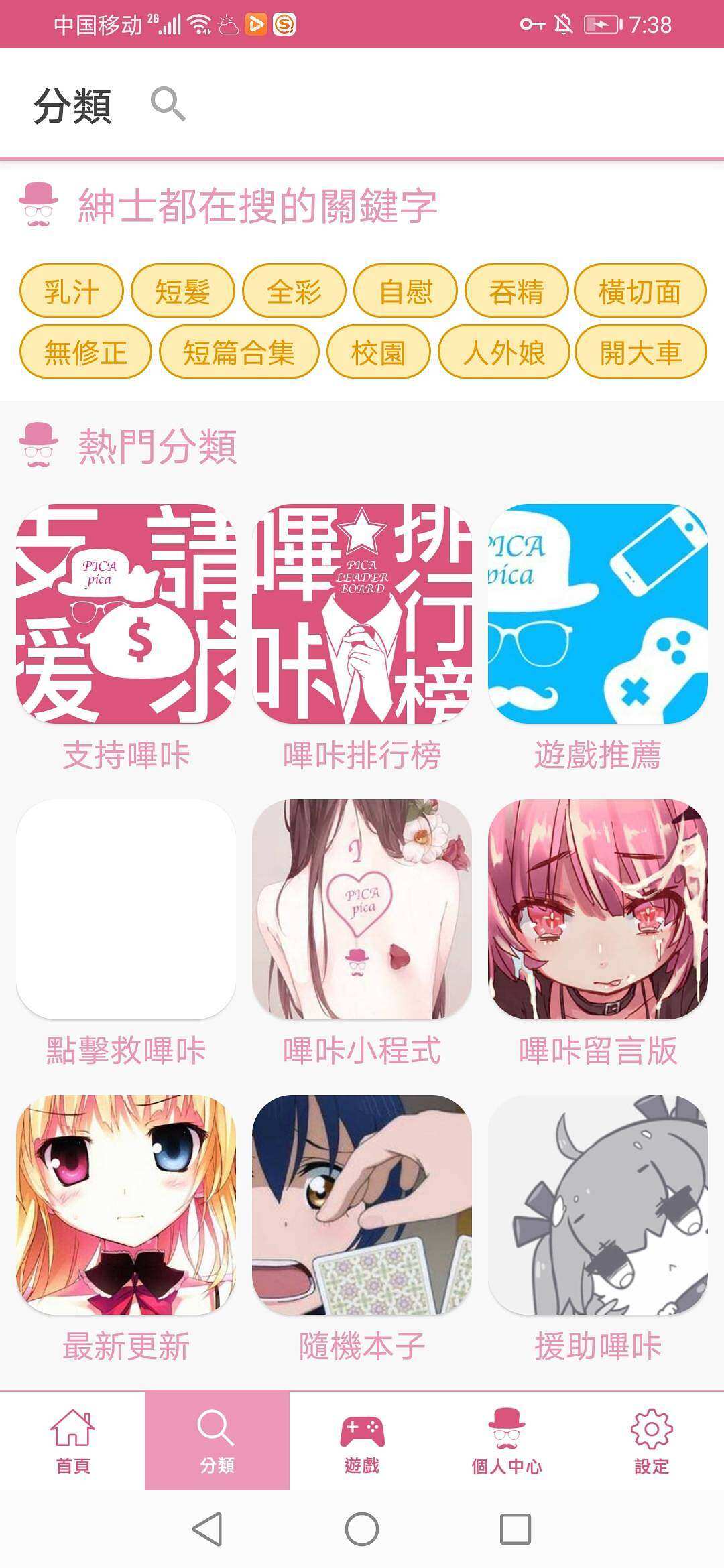Open the 點擊救嗶咔 tile
The height and width of the screenshot is (1568, 724).
click(126, 909)
